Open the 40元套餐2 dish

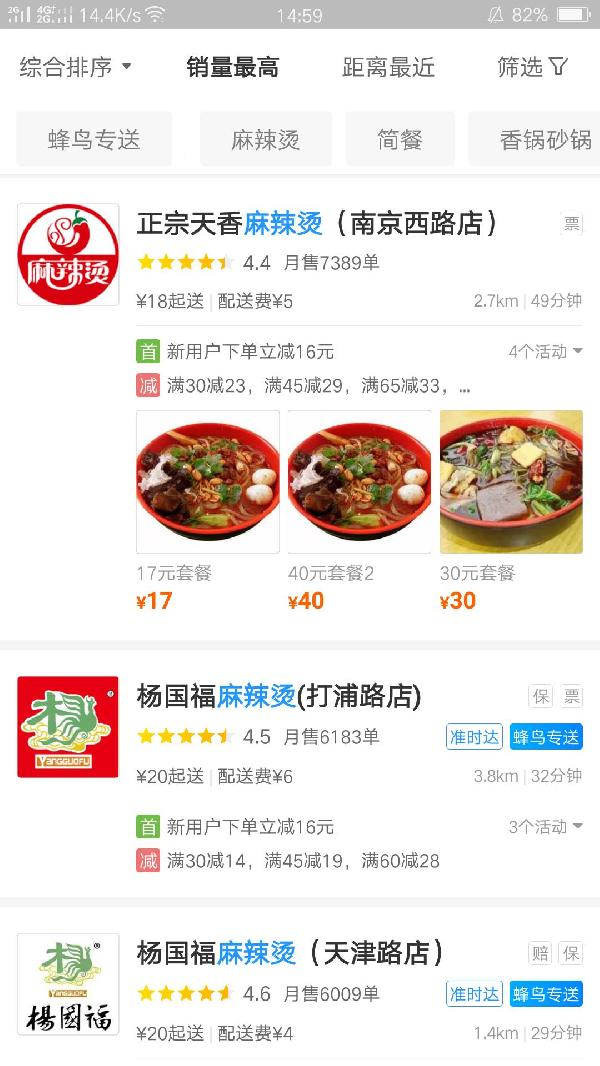(360, 482)
